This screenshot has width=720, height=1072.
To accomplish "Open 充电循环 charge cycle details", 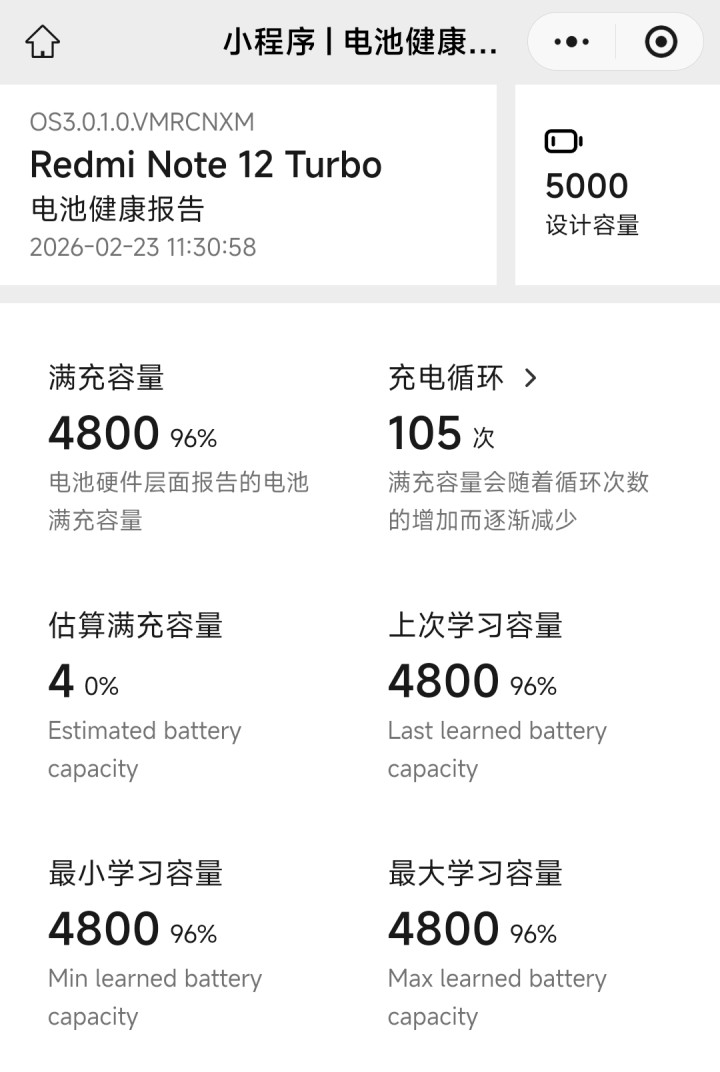I will click(x=463, y=378).
